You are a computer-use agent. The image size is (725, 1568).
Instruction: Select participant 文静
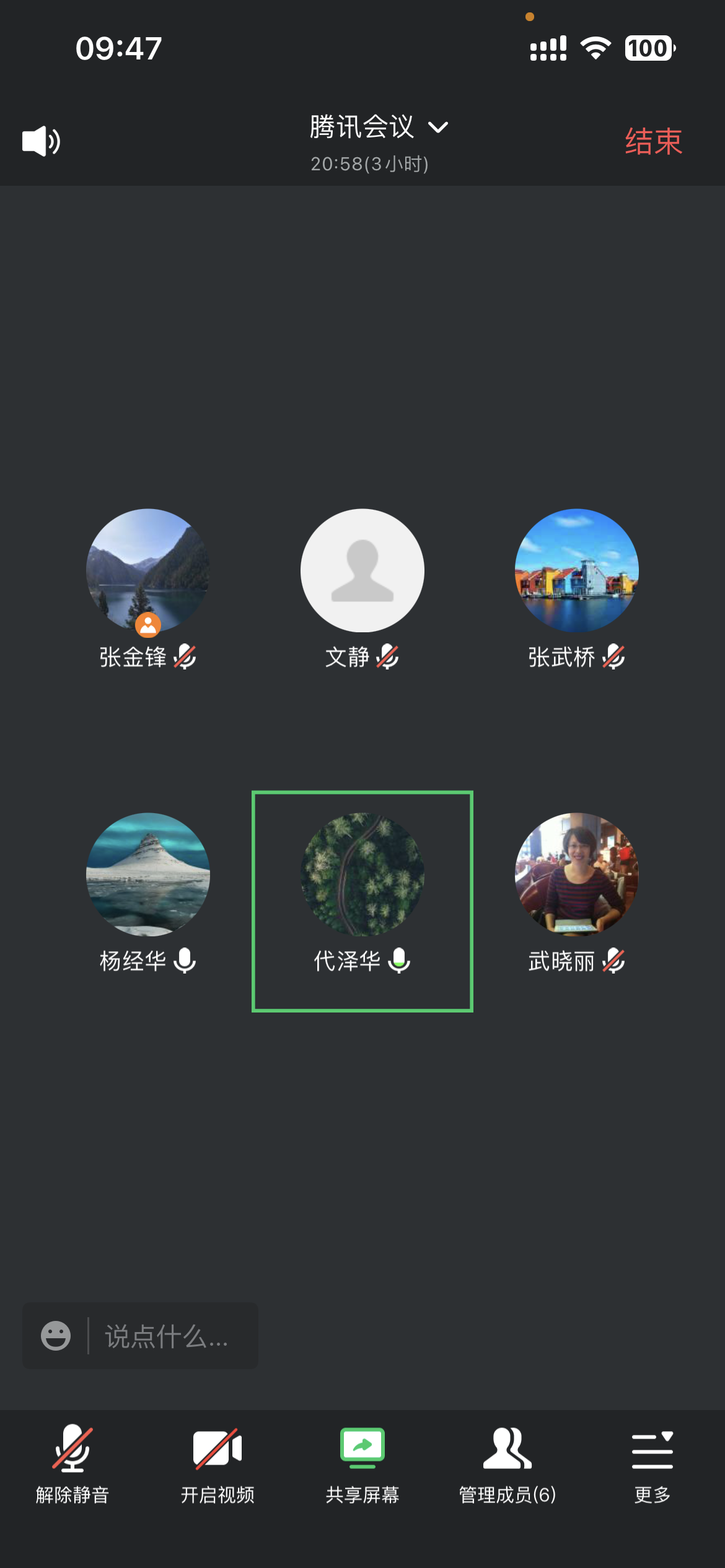(x=362, y=570)
